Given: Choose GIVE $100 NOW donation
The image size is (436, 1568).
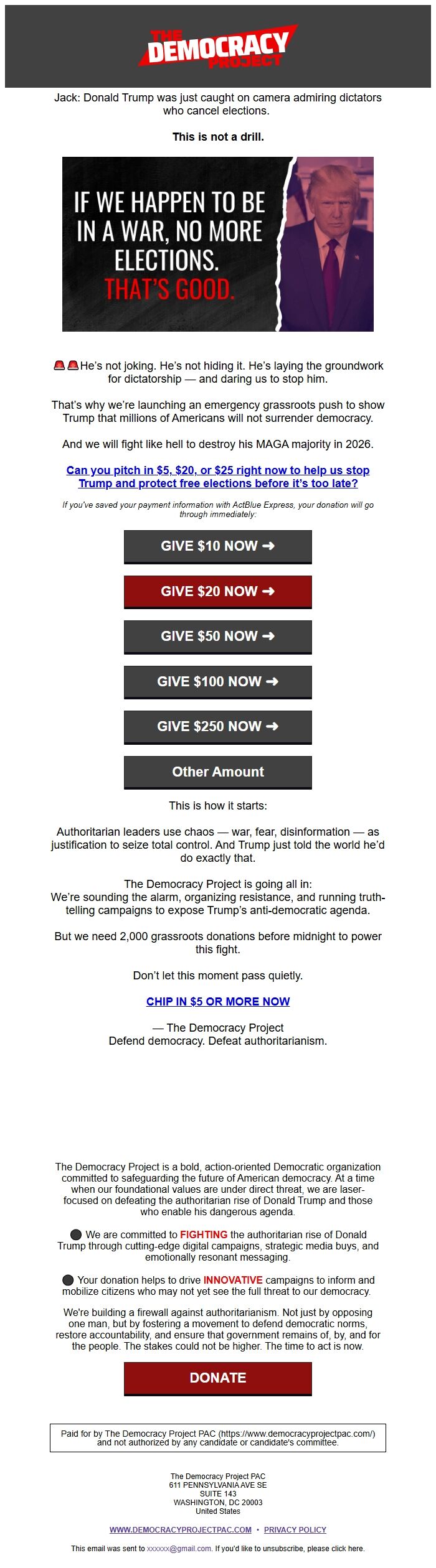Looking at the screenshot, I should click(x=217, y=682).
